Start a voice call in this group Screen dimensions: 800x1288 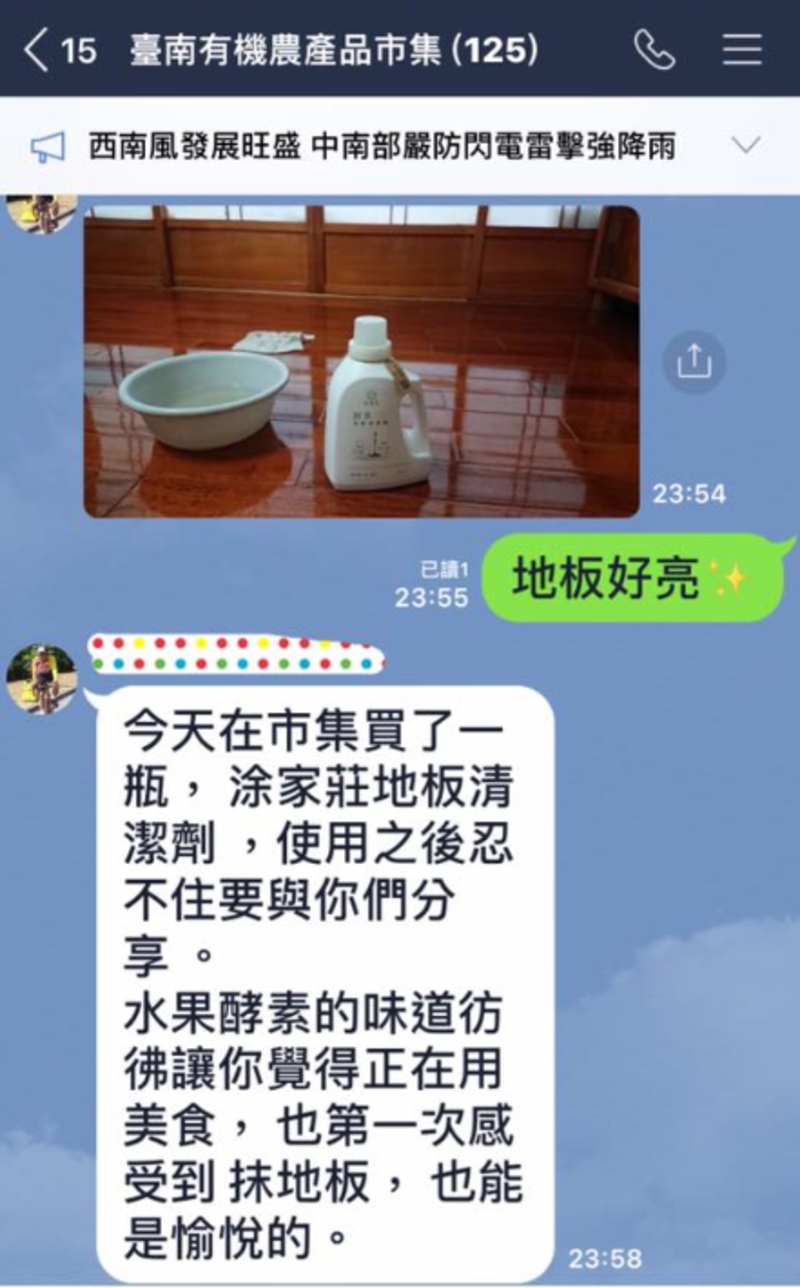click(x=654, y=49)
